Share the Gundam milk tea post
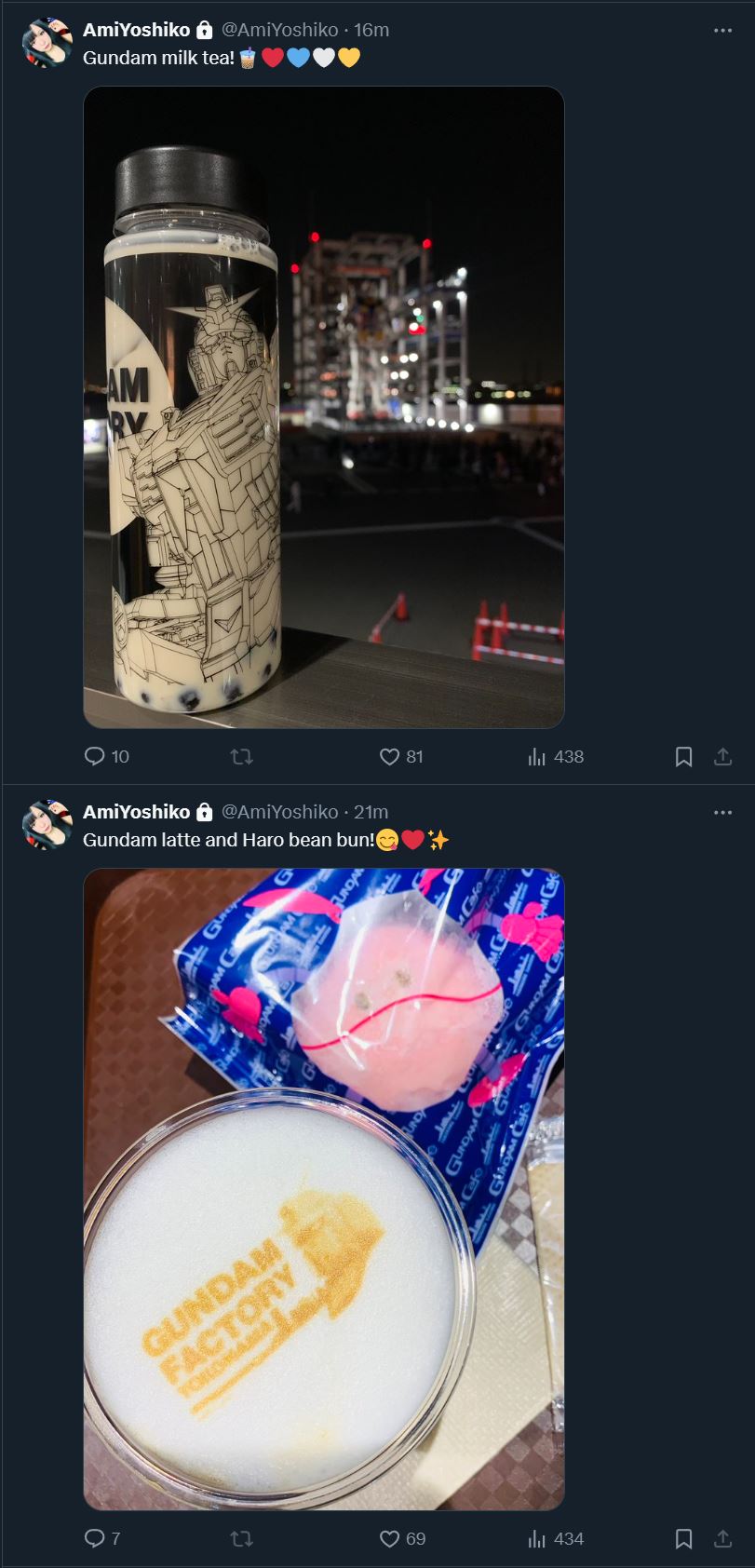755x1568 pixels. [722, 757]
